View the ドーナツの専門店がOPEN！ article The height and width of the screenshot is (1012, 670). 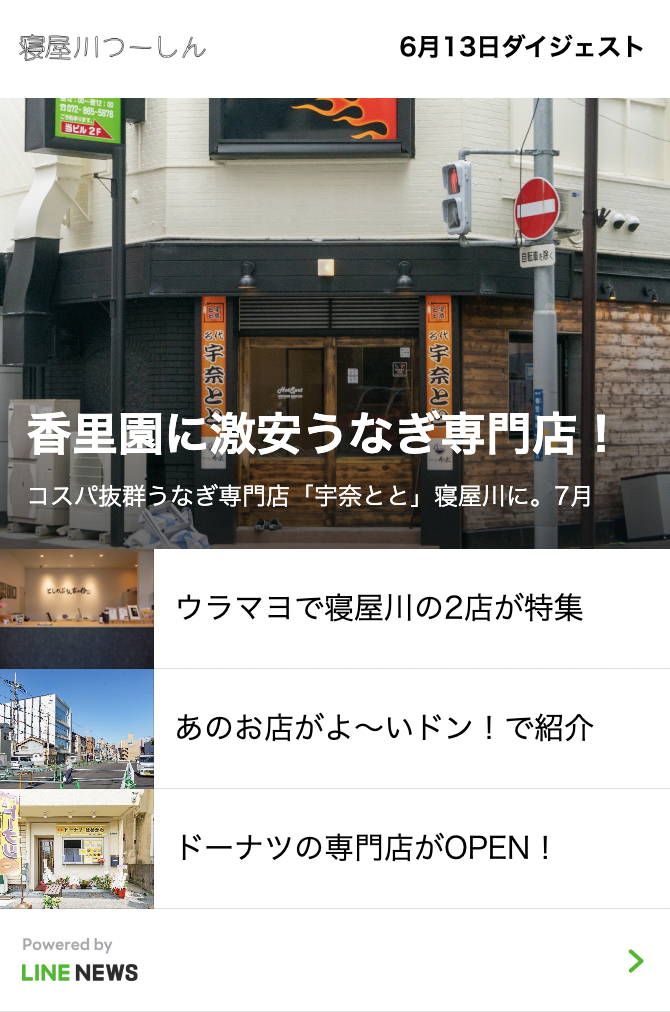(x=364, y=848)
